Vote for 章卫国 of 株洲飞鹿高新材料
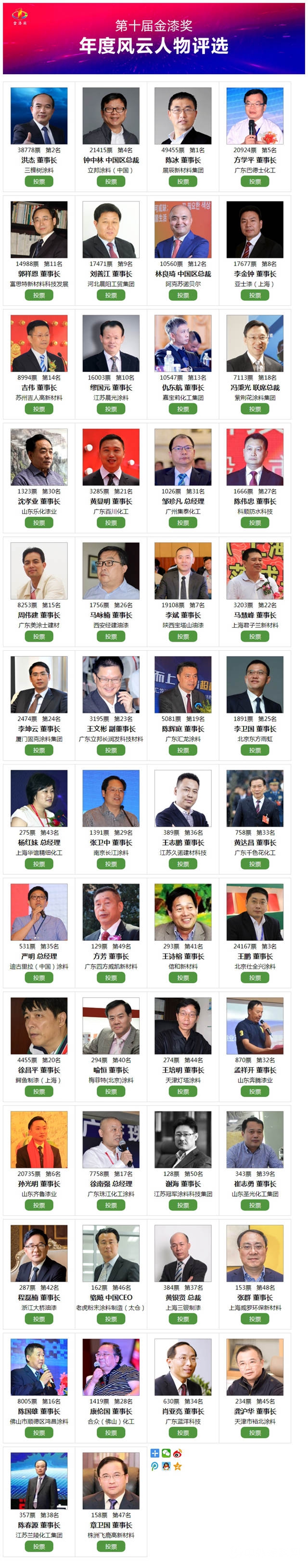The height and width of the screenshot is (1568, 308). [x=111, y=1547]
